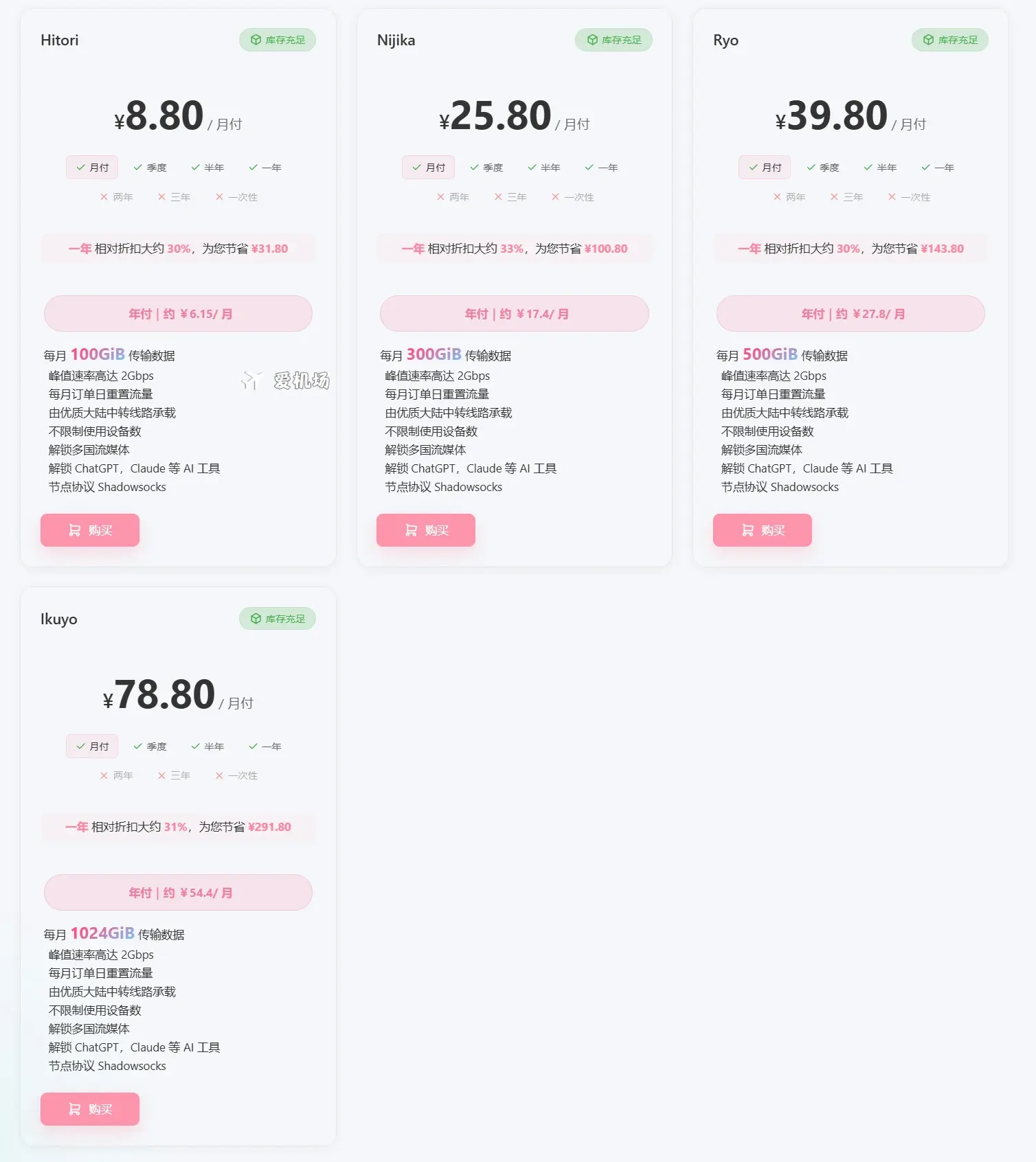Switch to 半年 billing on Nijika plan

pyautogui.click(x=544, y=166)
